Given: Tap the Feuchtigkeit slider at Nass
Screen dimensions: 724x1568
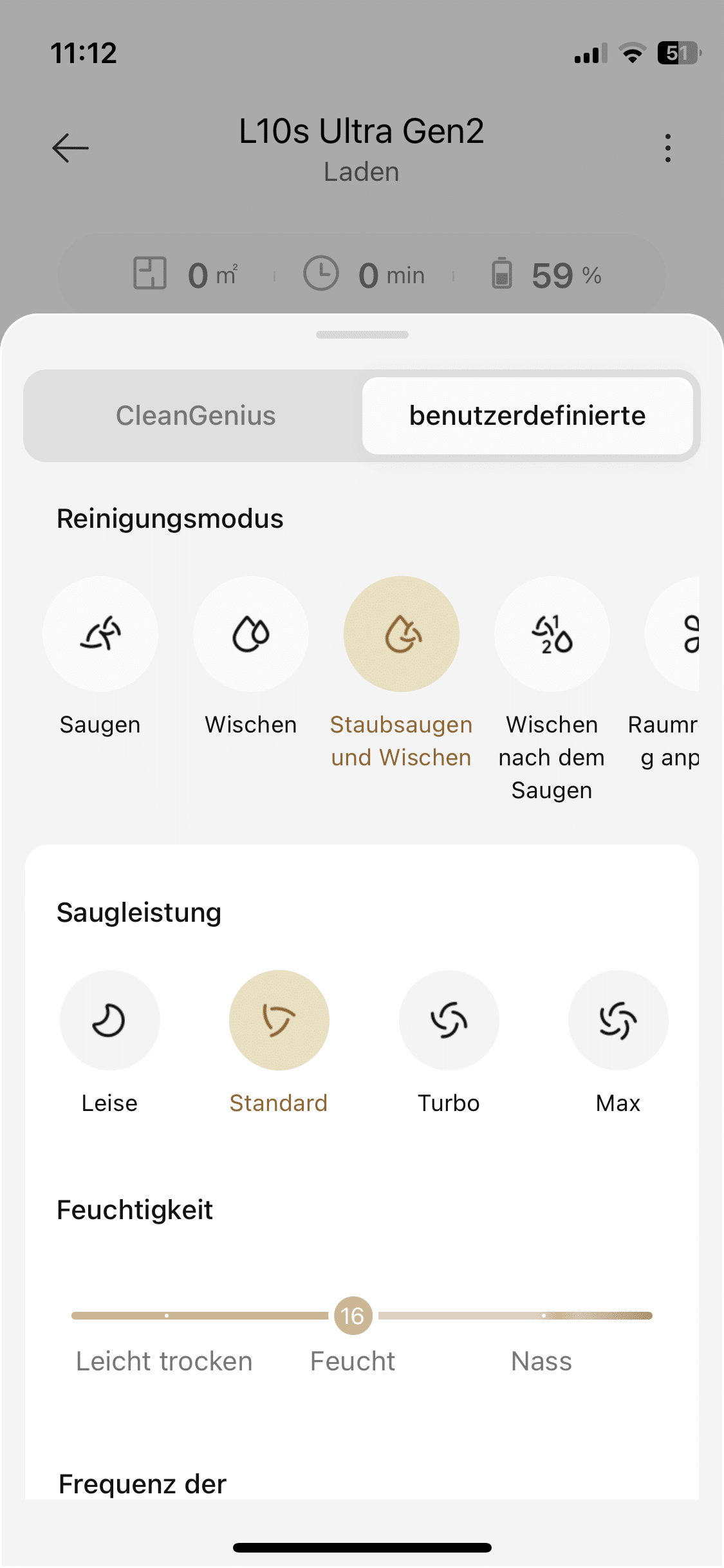Looking at the screenshot, I should [544, 1316].
